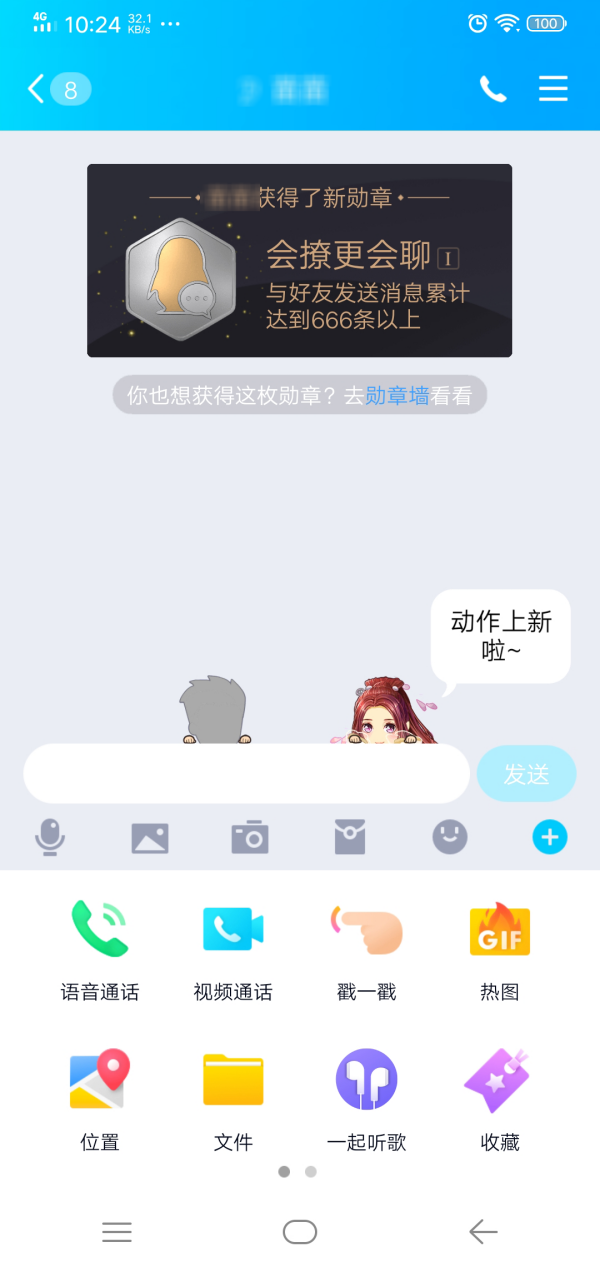
Task: Open the camera from the toolbar
Action: click(x=250, y=837)
